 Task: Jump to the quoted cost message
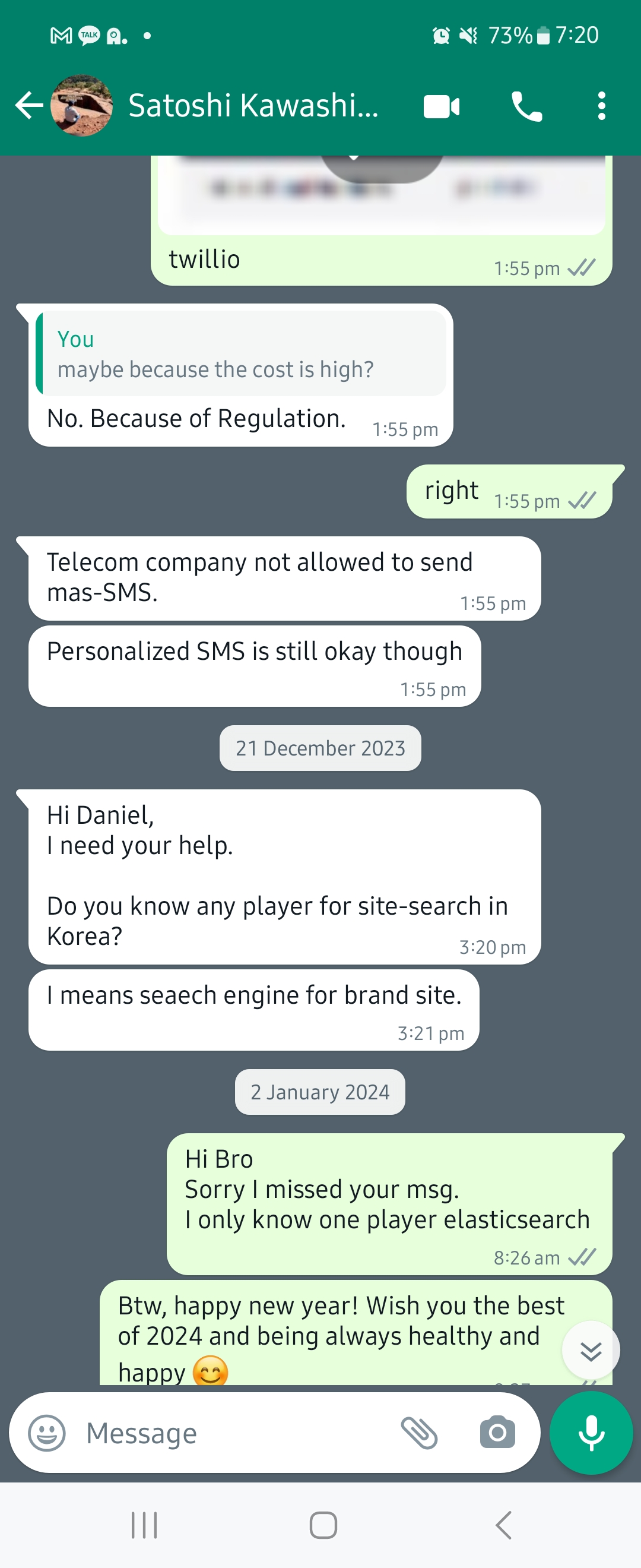[x=241, y=354]
